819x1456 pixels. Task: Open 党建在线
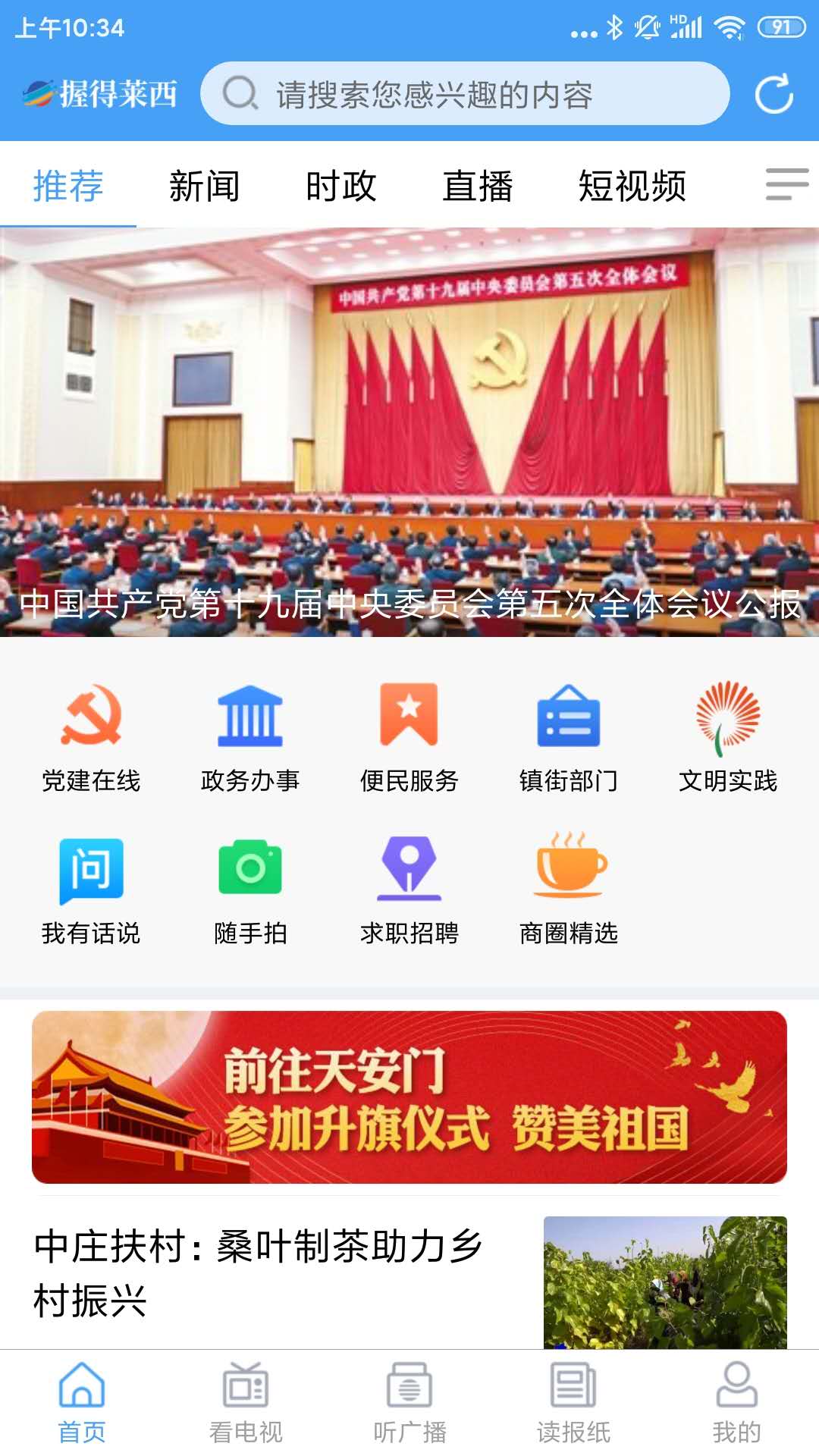(x=91, y=736)
